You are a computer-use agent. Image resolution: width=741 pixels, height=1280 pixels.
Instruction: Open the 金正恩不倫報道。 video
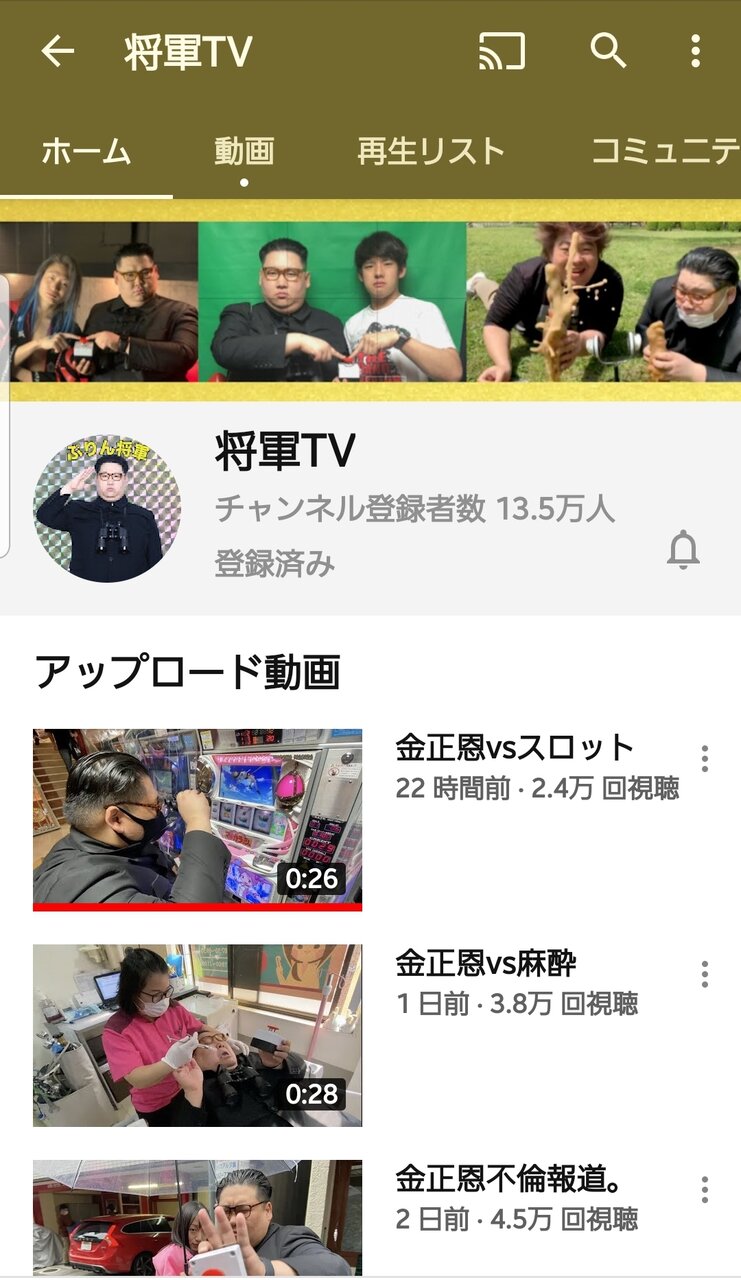click(197, 1218)
